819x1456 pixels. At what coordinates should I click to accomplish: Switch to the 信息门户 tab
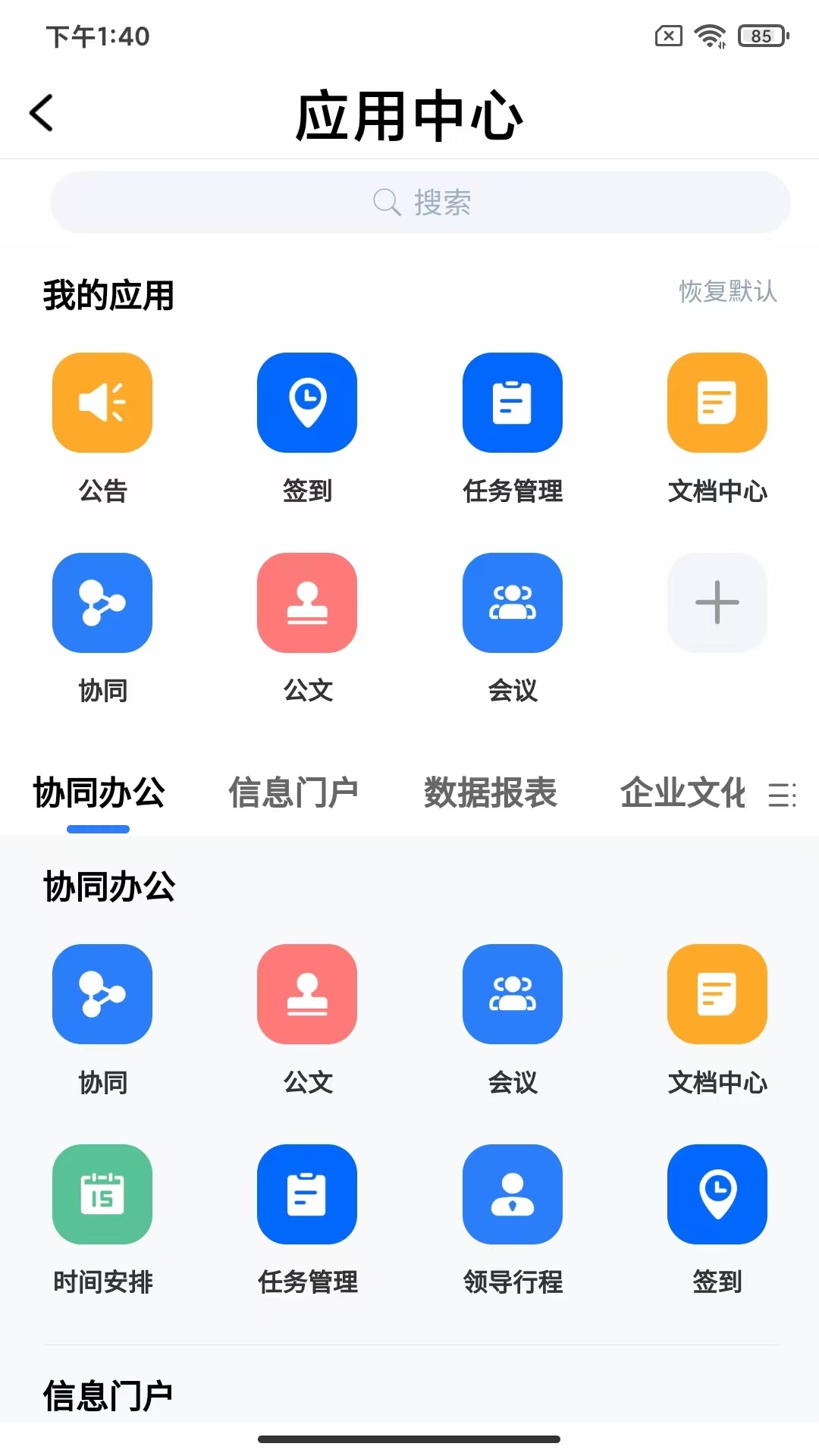pos(294,793)
